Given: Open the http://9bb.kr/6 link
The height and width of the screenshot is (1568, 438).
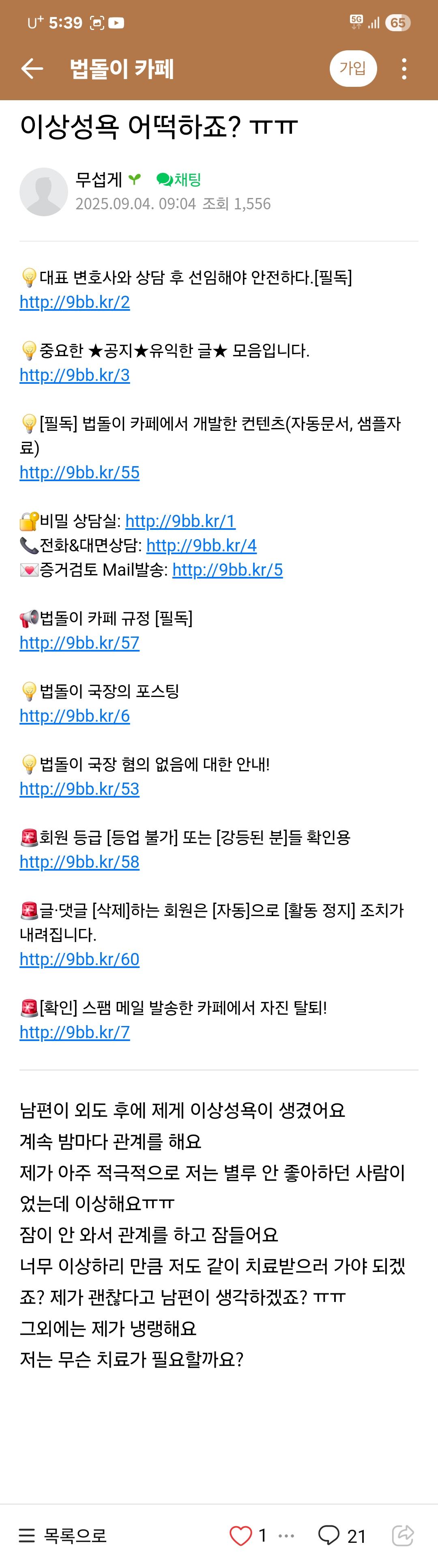Looking at the screenshot, I should coord(75,716).
